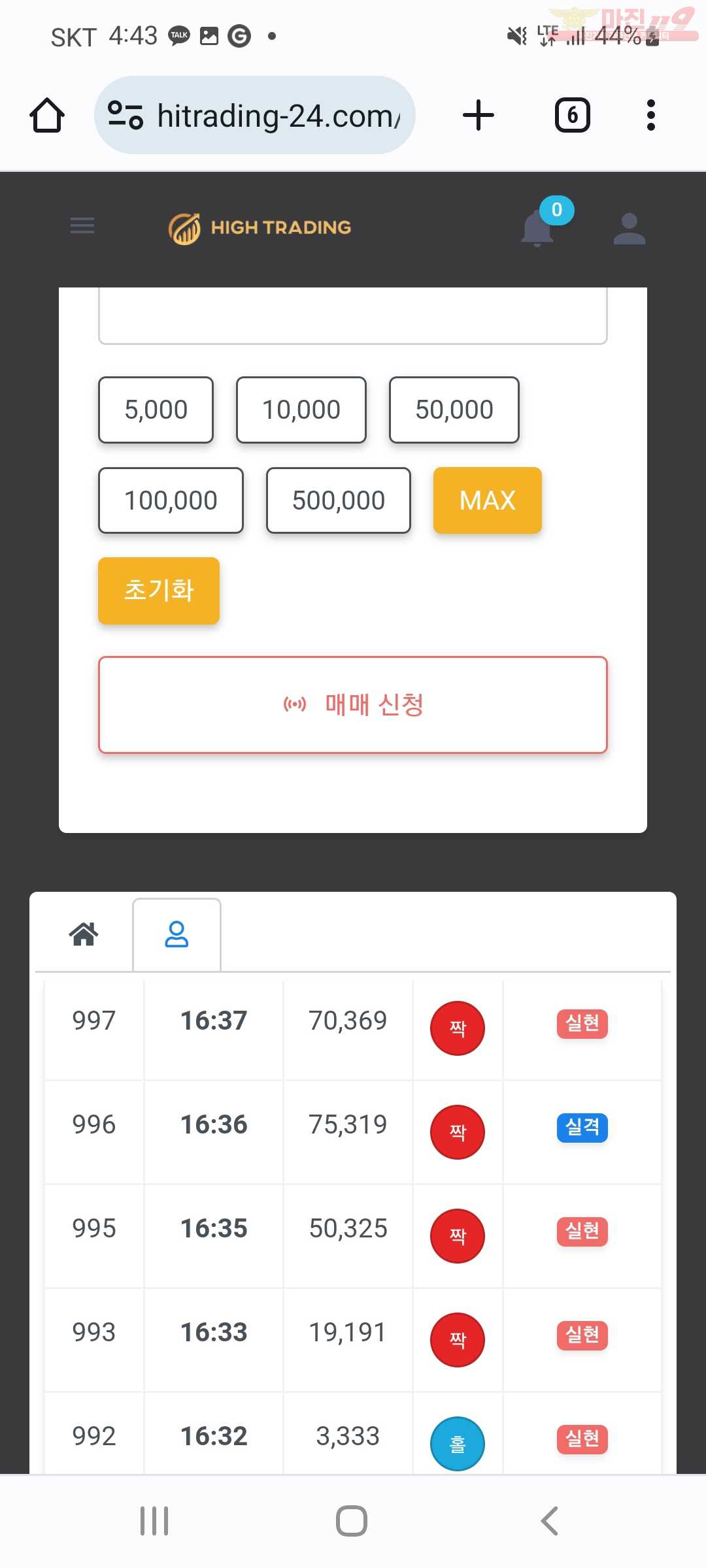The width and height of the screenshot is (706, 1568).
Task: Select the 5,000 amount button
Action: point(156,410)
